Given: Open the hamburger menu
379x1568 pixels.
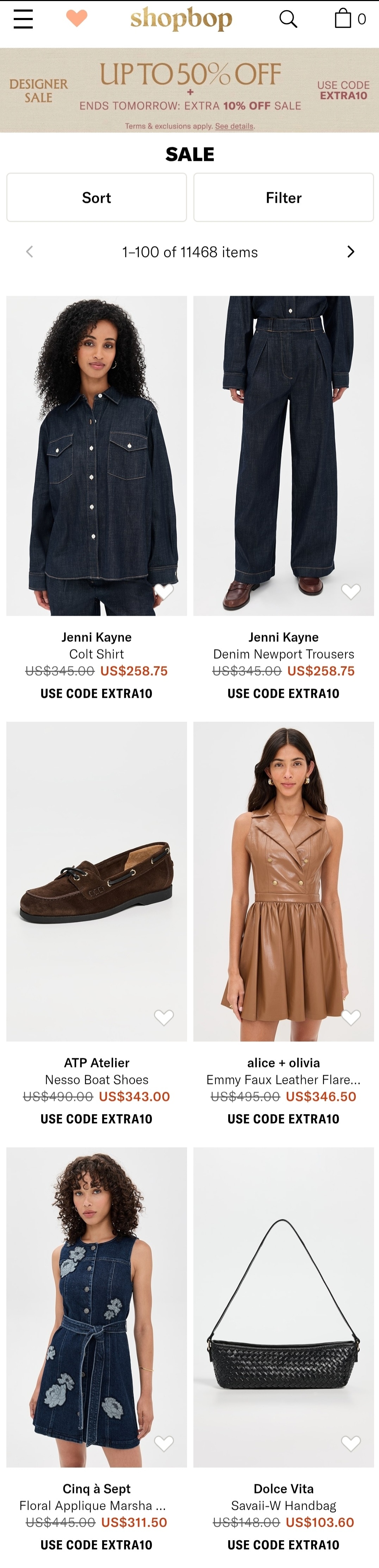Looking at the screenshot, I should (23, 19).
